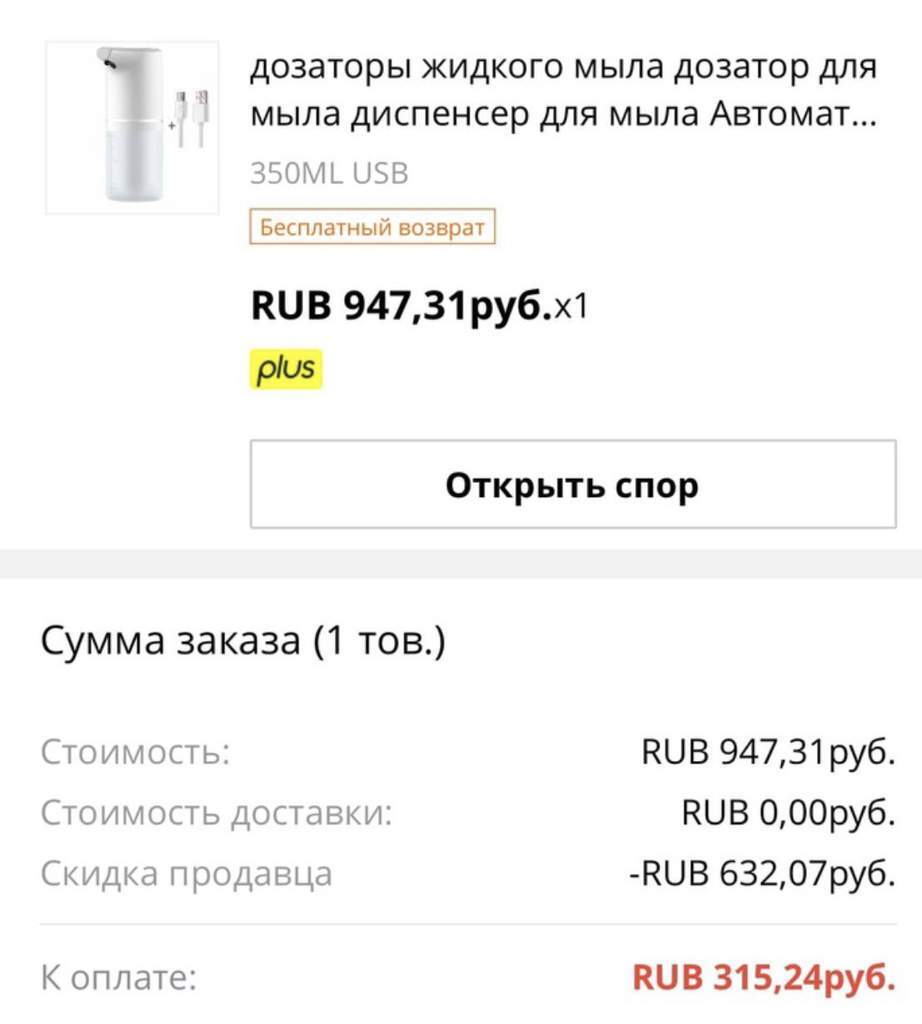The width and height of the screenshot is (922, 1024).
Task: Click the Стоимость доставки label
Action: [214, 811]
